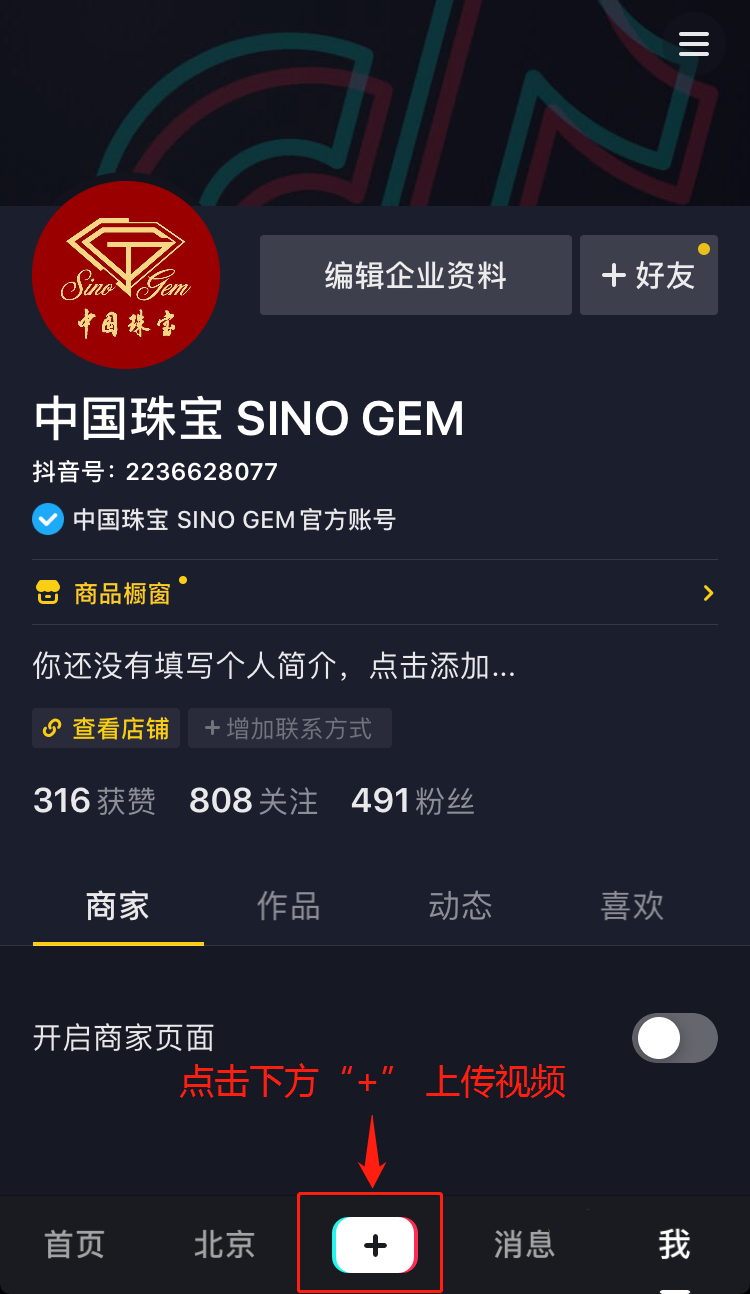Screen dimensions: 750x1294
Task: Switch to 动态 tab
Action: click(460, 906)
